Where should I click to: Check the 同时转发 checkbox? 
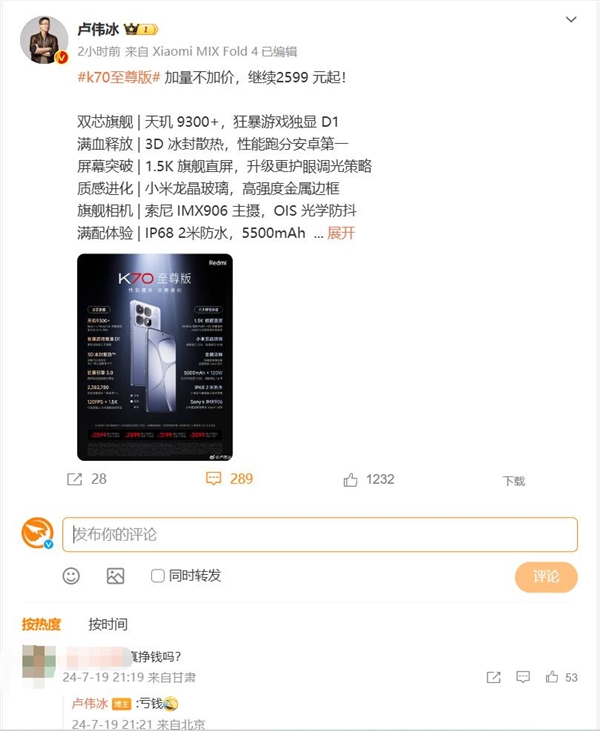coord(158,576)
